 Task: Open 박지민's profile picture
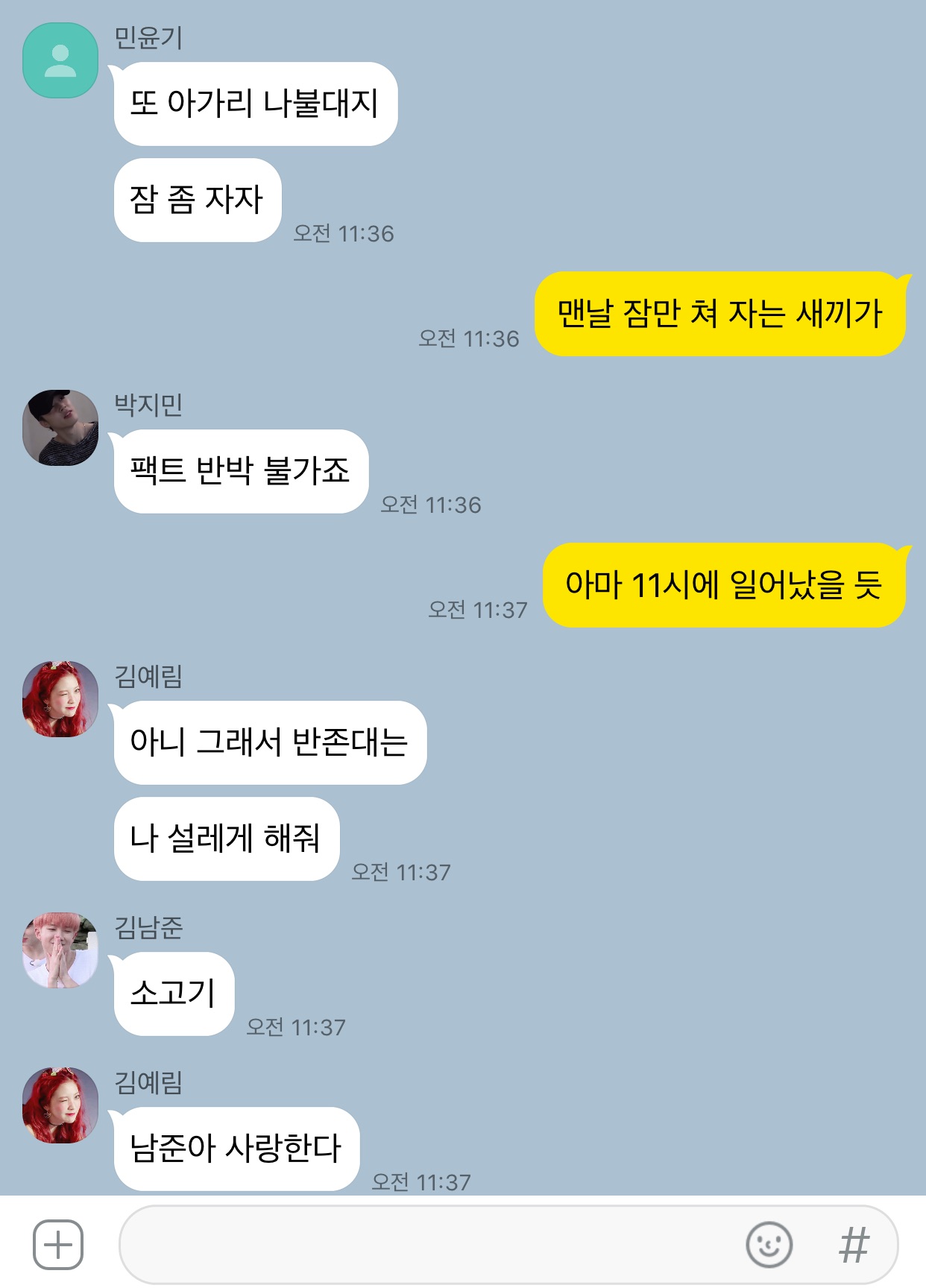60,428
